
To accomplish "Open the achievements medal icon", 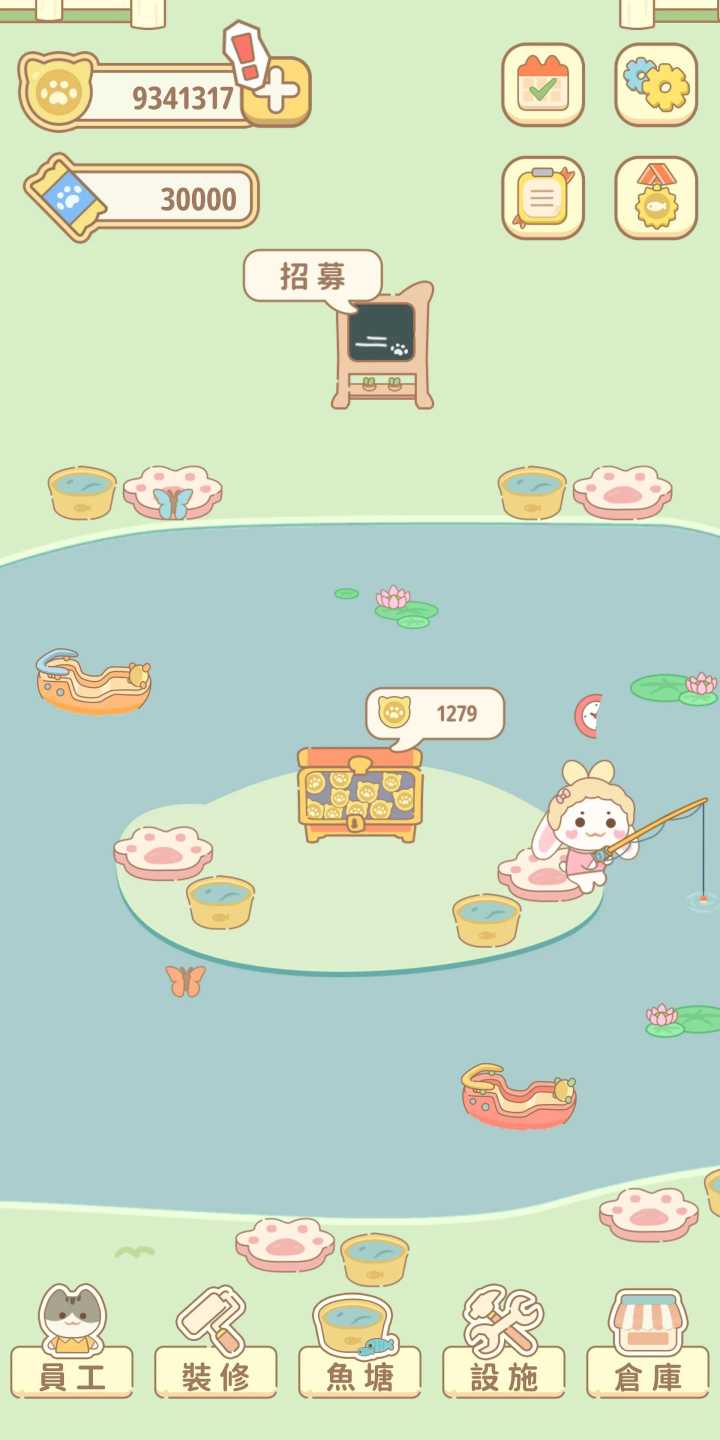I will pyautogui.click(x=655, y=197).
